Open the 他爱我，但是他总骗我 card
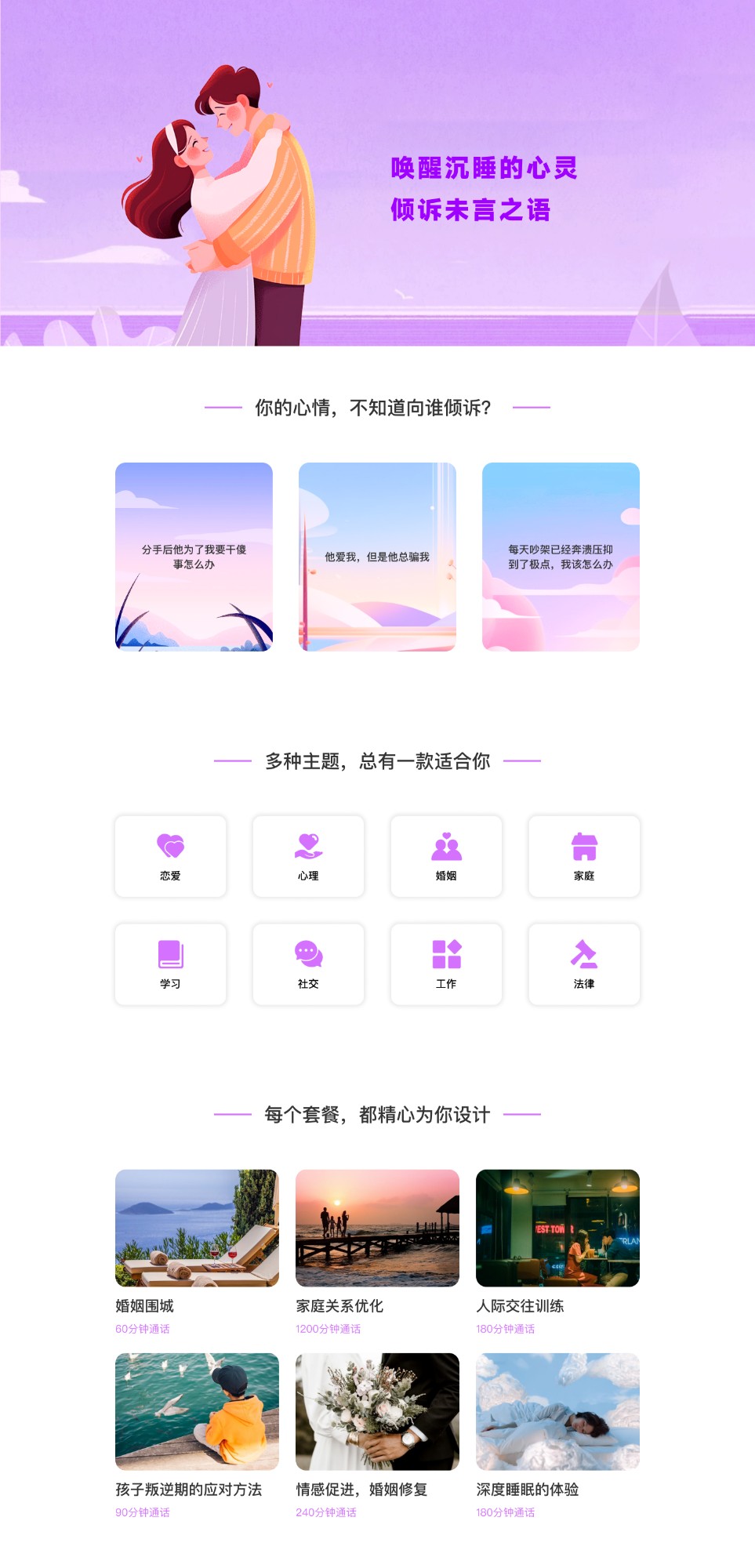The width and height of the screenshot is (755, 1568). click(377, 557)
